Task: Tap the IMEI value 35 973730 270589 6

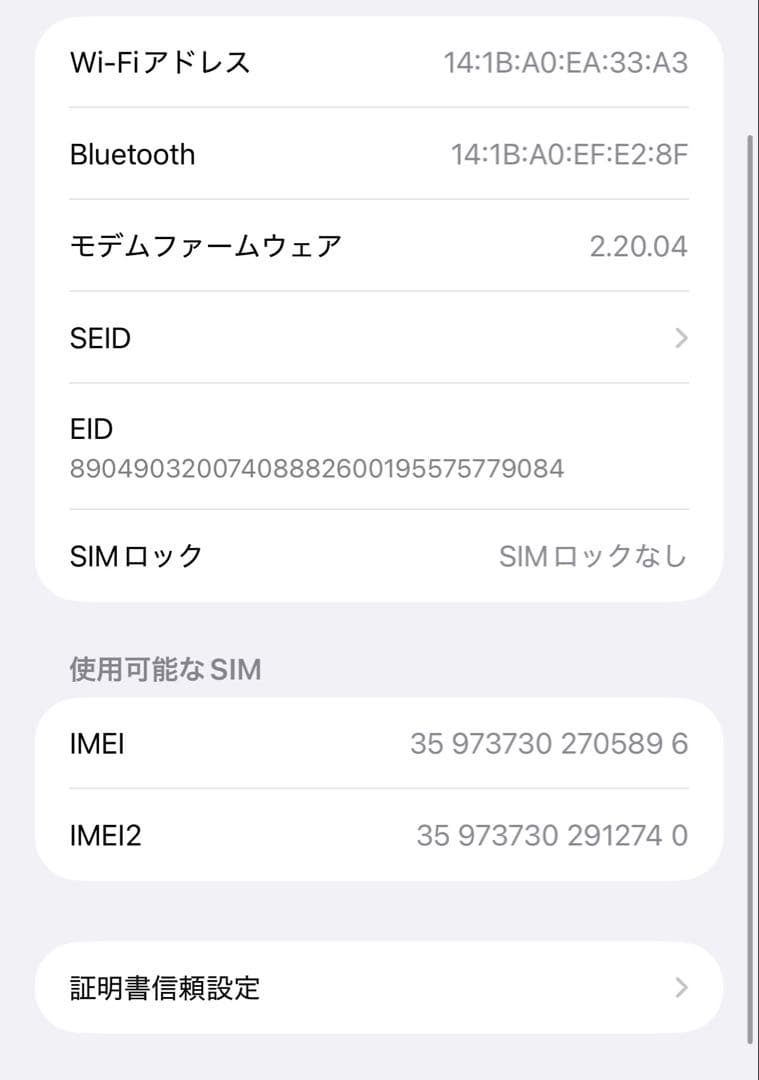Action: 550,743
